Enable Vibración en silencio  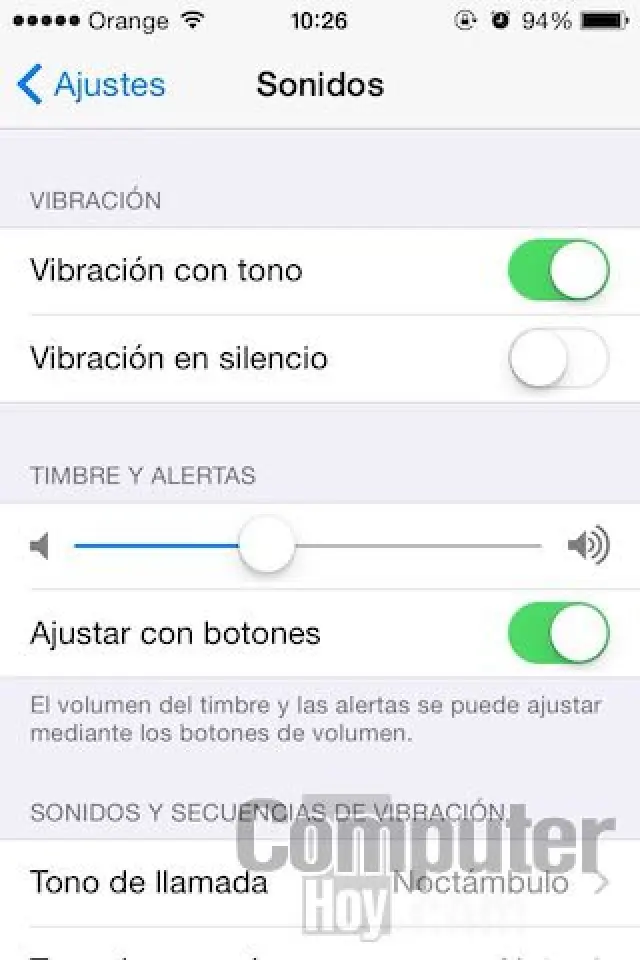[558, 358]
